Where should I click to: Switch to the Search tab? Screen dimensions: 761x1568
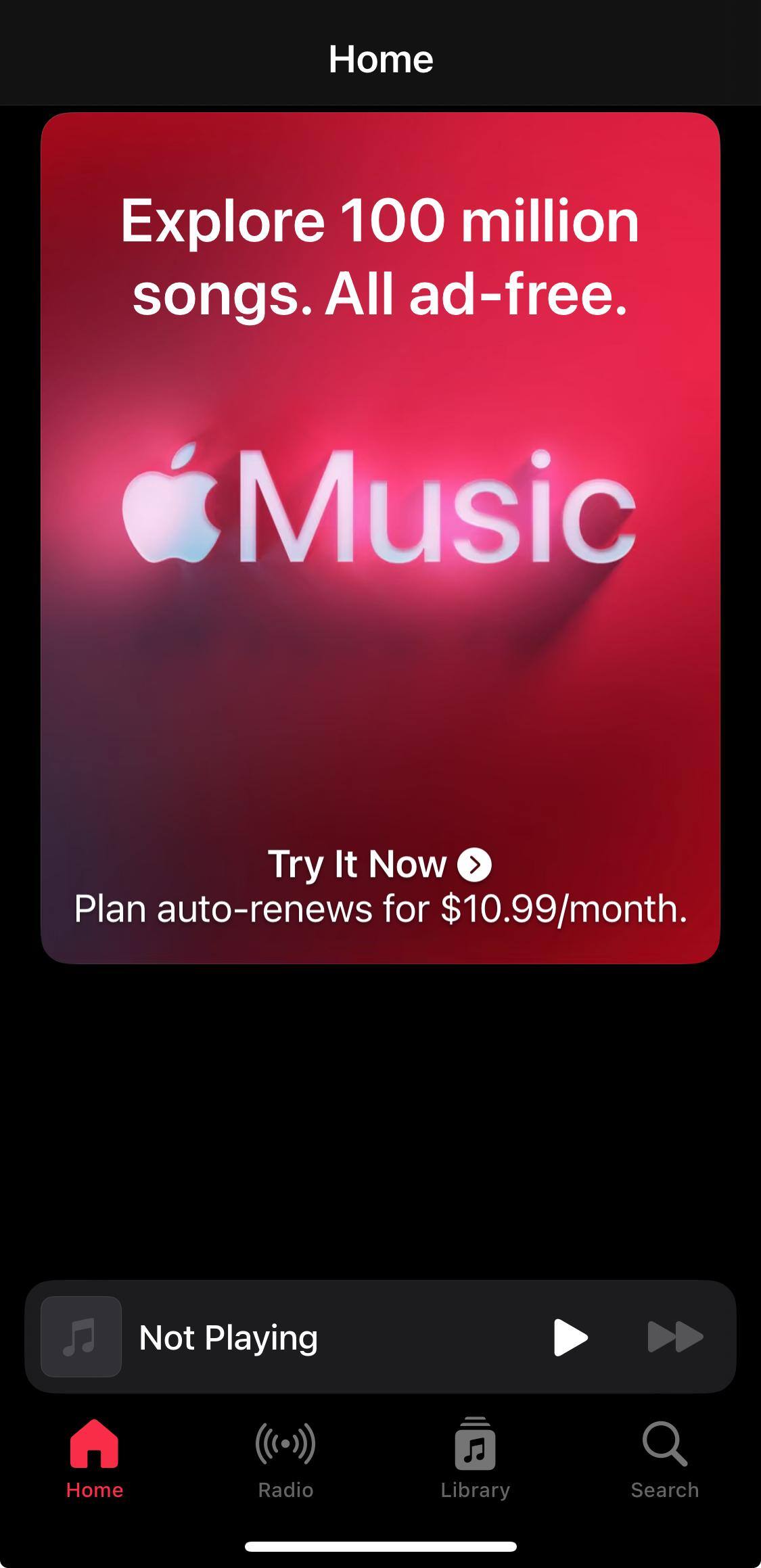click(x=664, y=1458)
